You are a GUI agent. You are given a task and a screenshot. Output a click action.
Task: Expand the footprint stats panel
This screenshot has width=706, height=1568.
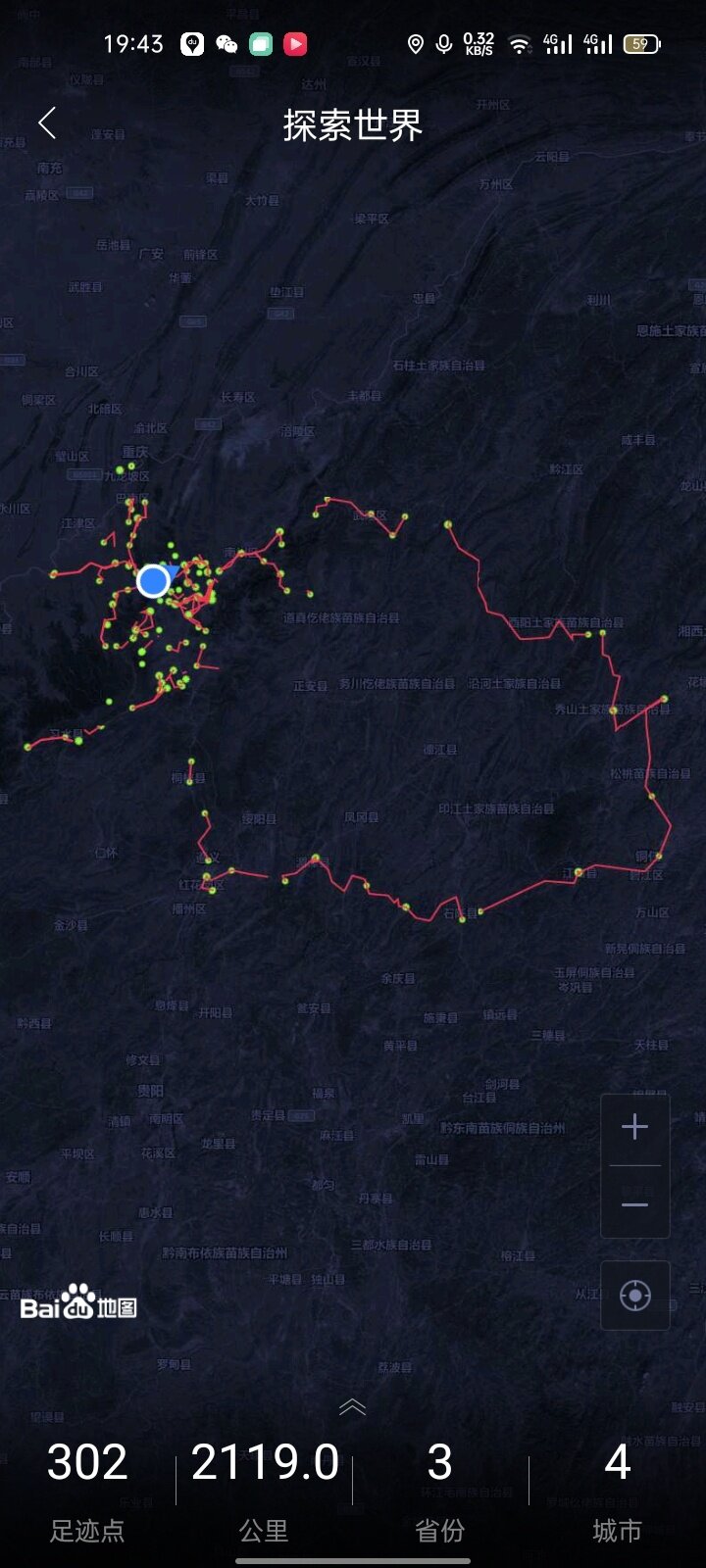tap(352, 1407)
